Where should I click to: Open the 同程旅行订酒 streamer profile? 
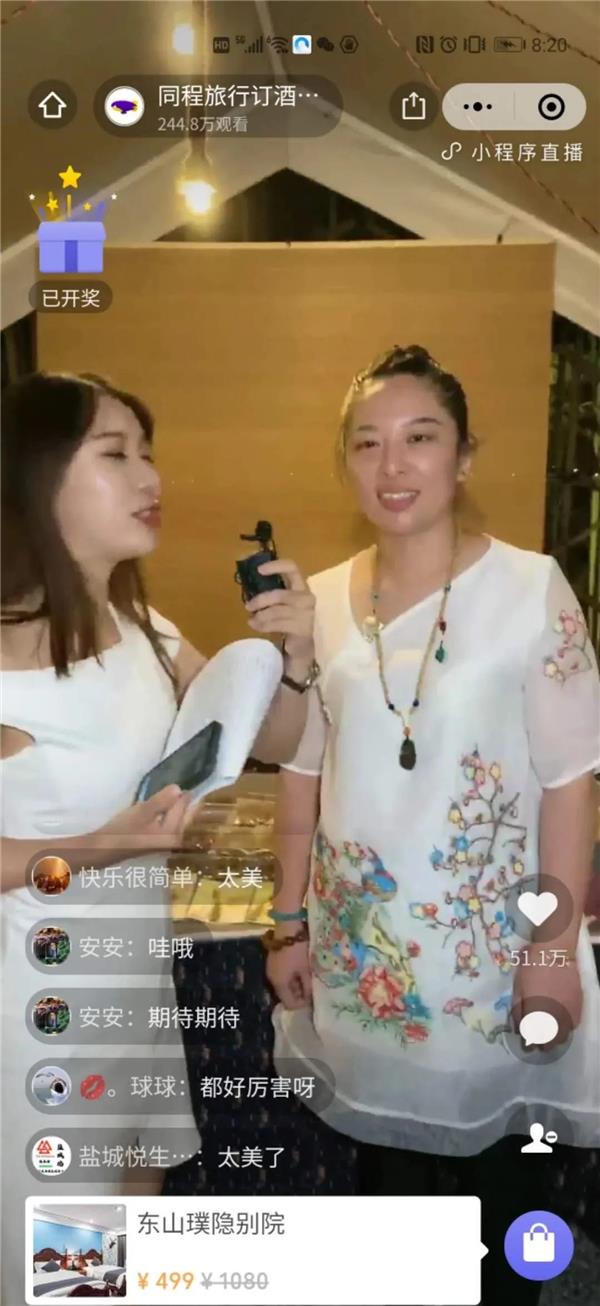[x=218, y=106]
